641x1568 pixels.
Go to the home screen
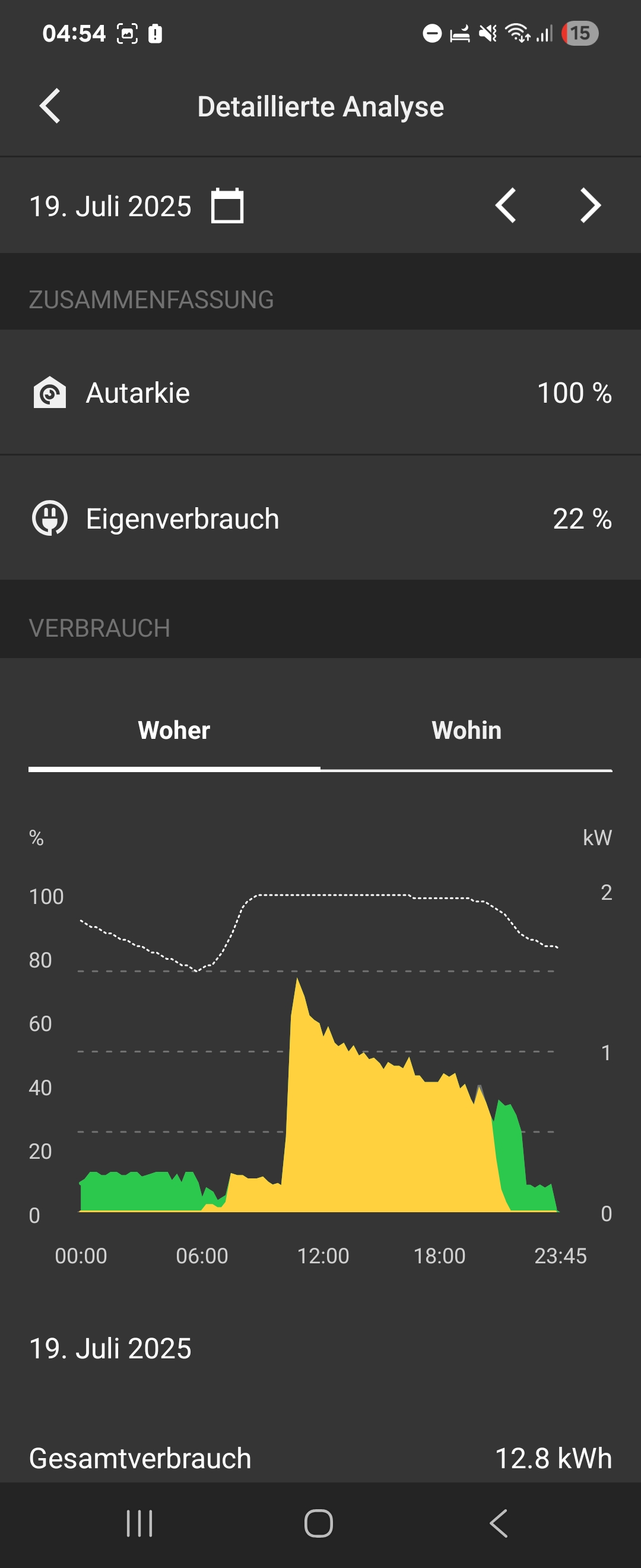319,1523
